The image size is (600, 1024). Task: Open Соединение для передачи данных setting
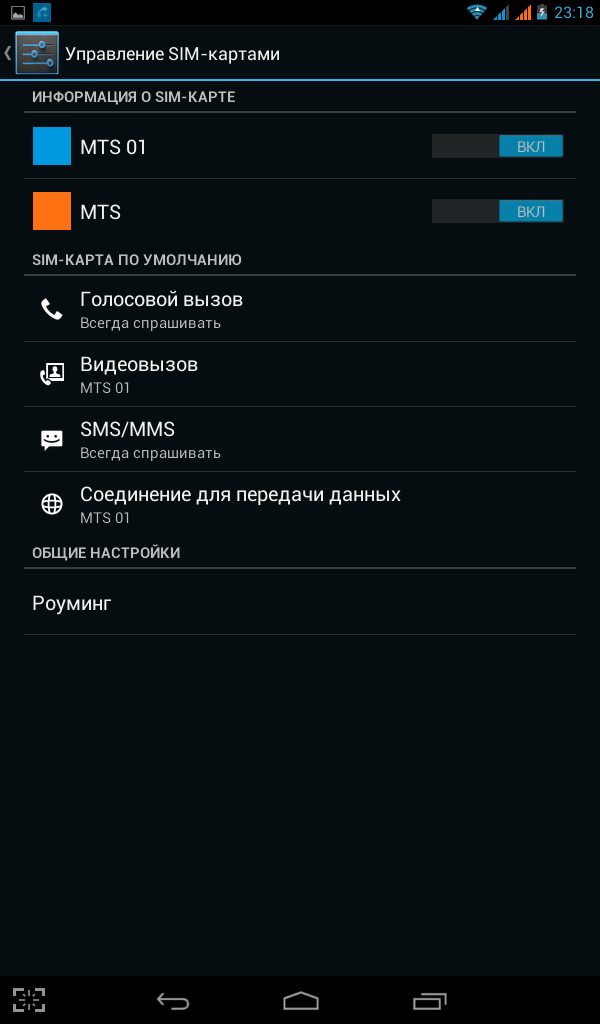[x=300, y=504]
